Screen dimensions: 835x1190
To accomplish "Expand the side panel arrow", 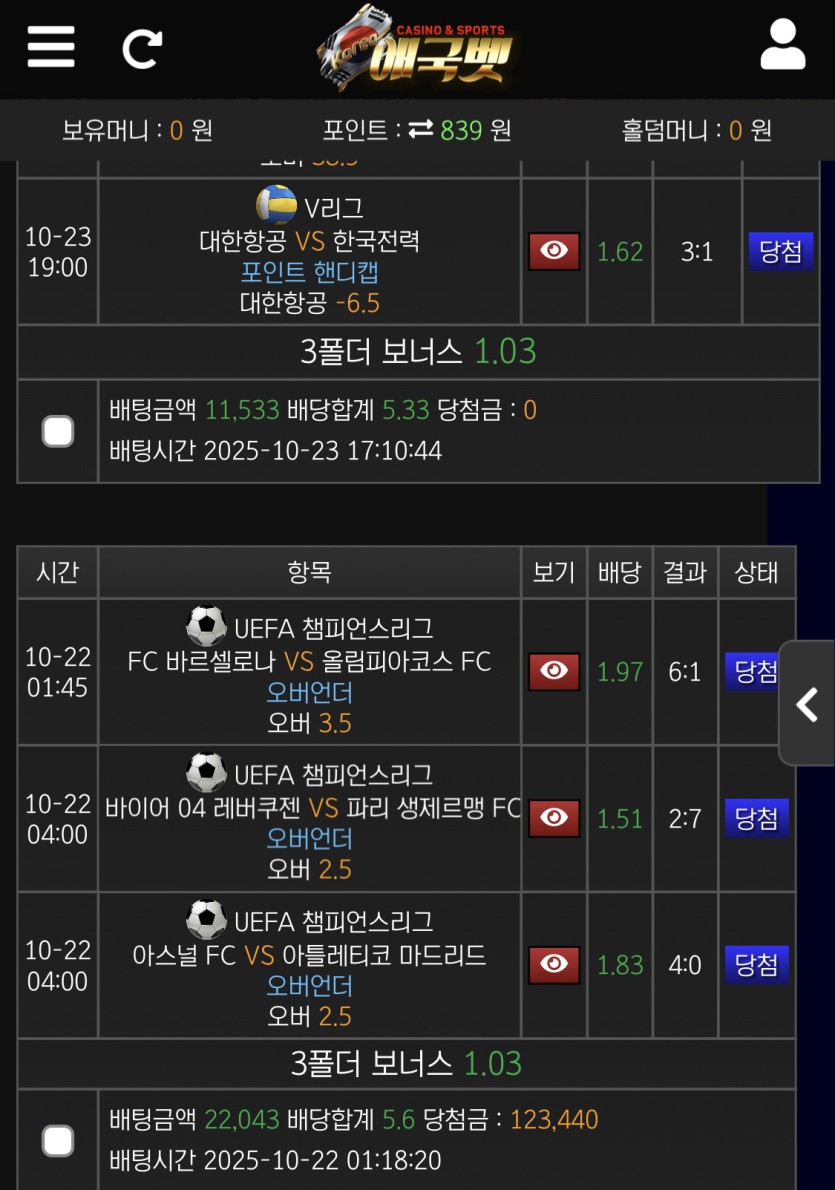I will point(806,704).
